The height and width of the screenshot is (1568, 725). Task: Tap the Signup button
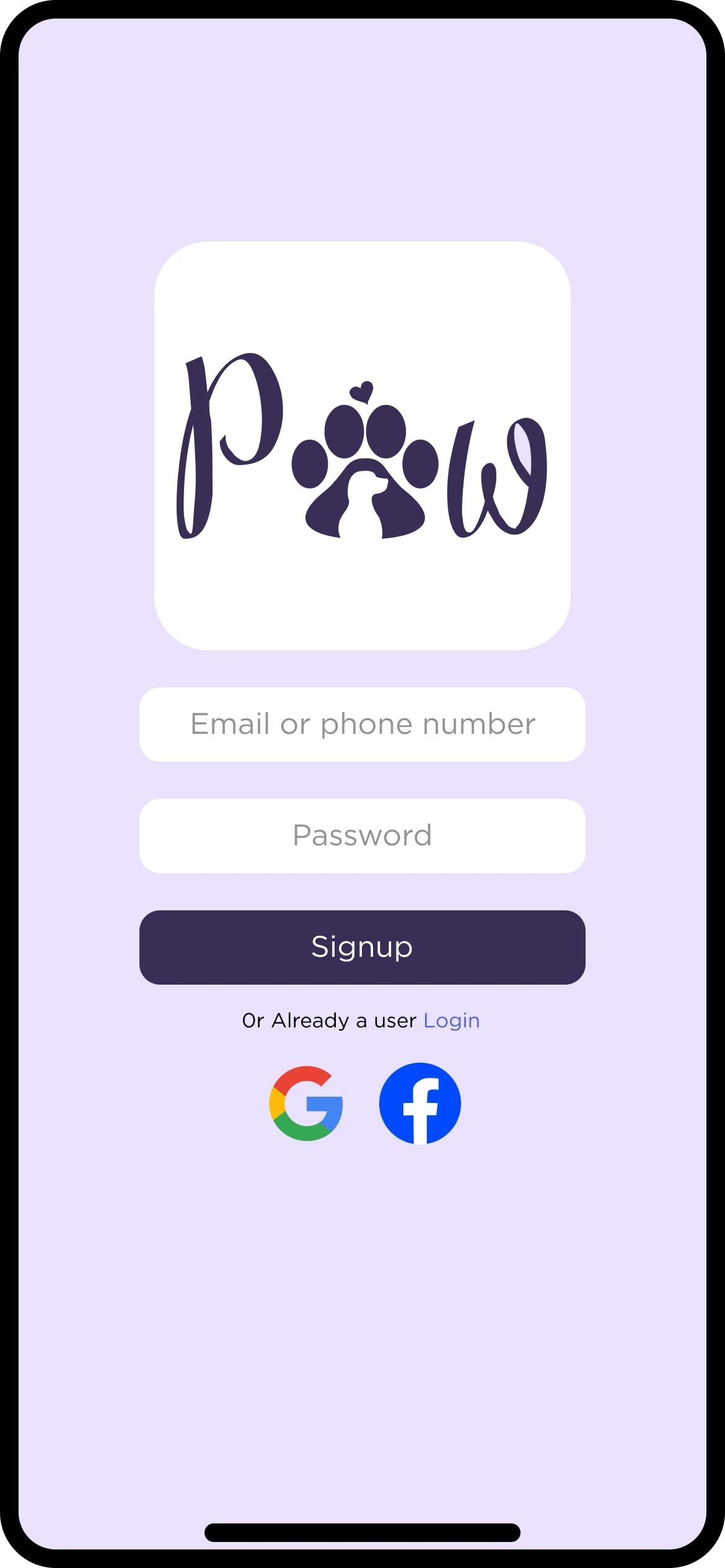point(362,947)
